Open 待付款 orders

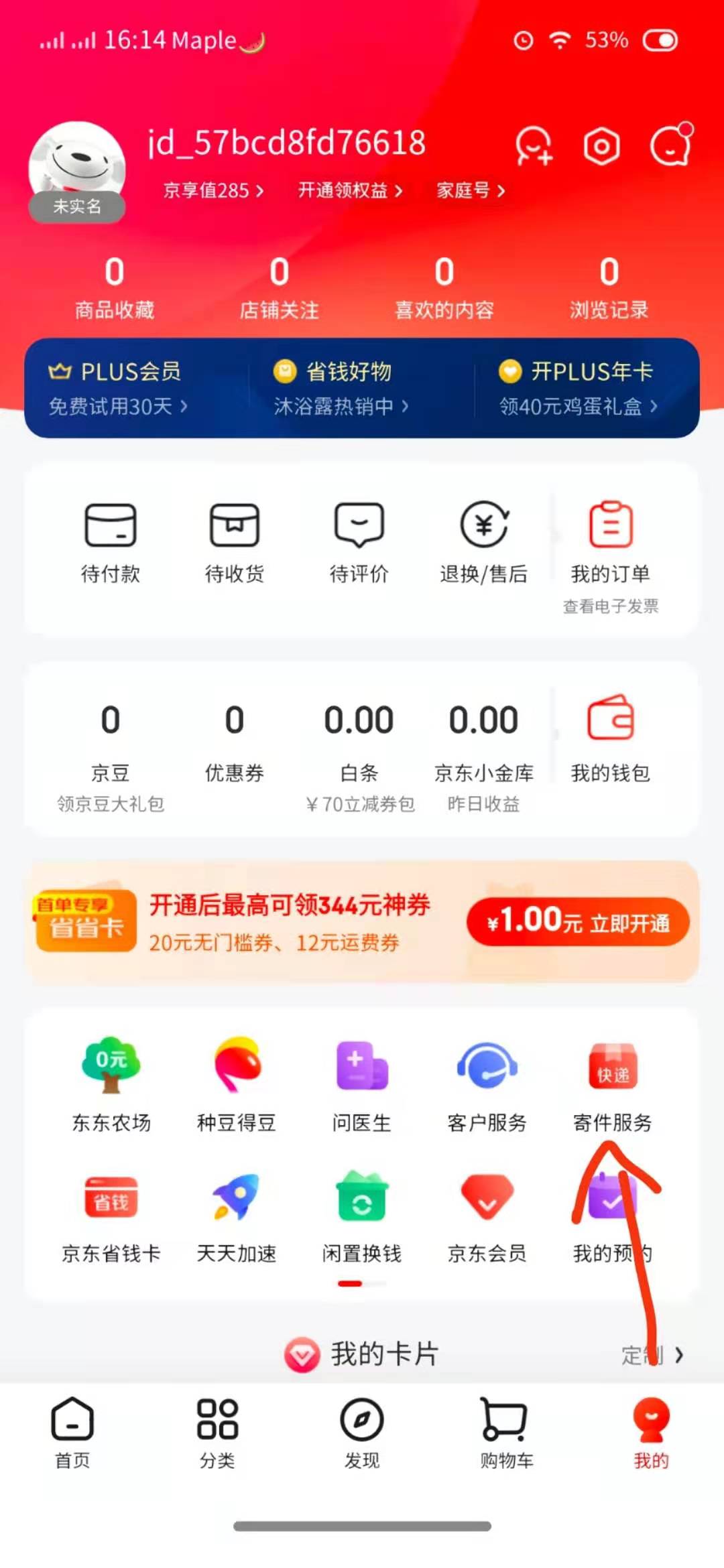coord(111,543)
